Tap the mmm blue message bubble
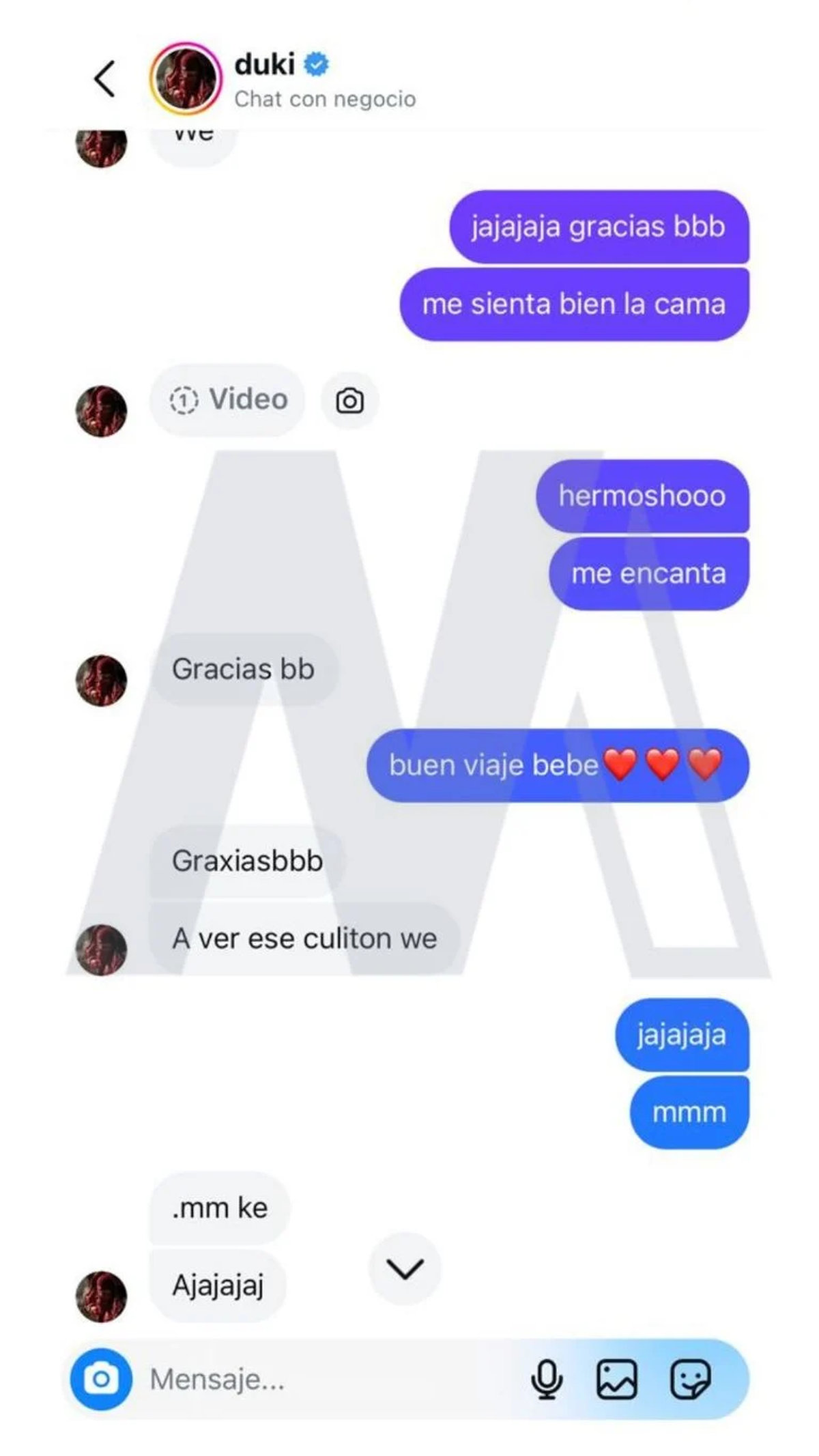This screenshot has height=1456, width=819. tap(689, 1112)
